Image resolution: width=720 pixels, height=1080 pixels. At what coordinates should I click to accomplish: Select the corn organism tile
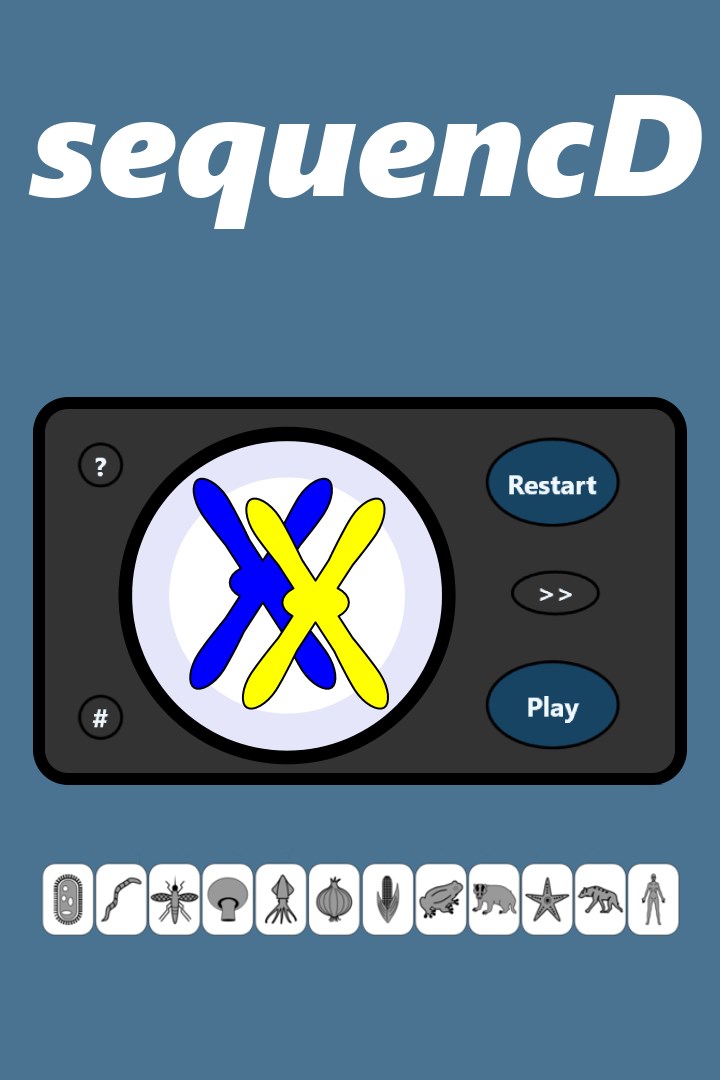(x=387, y=899)
